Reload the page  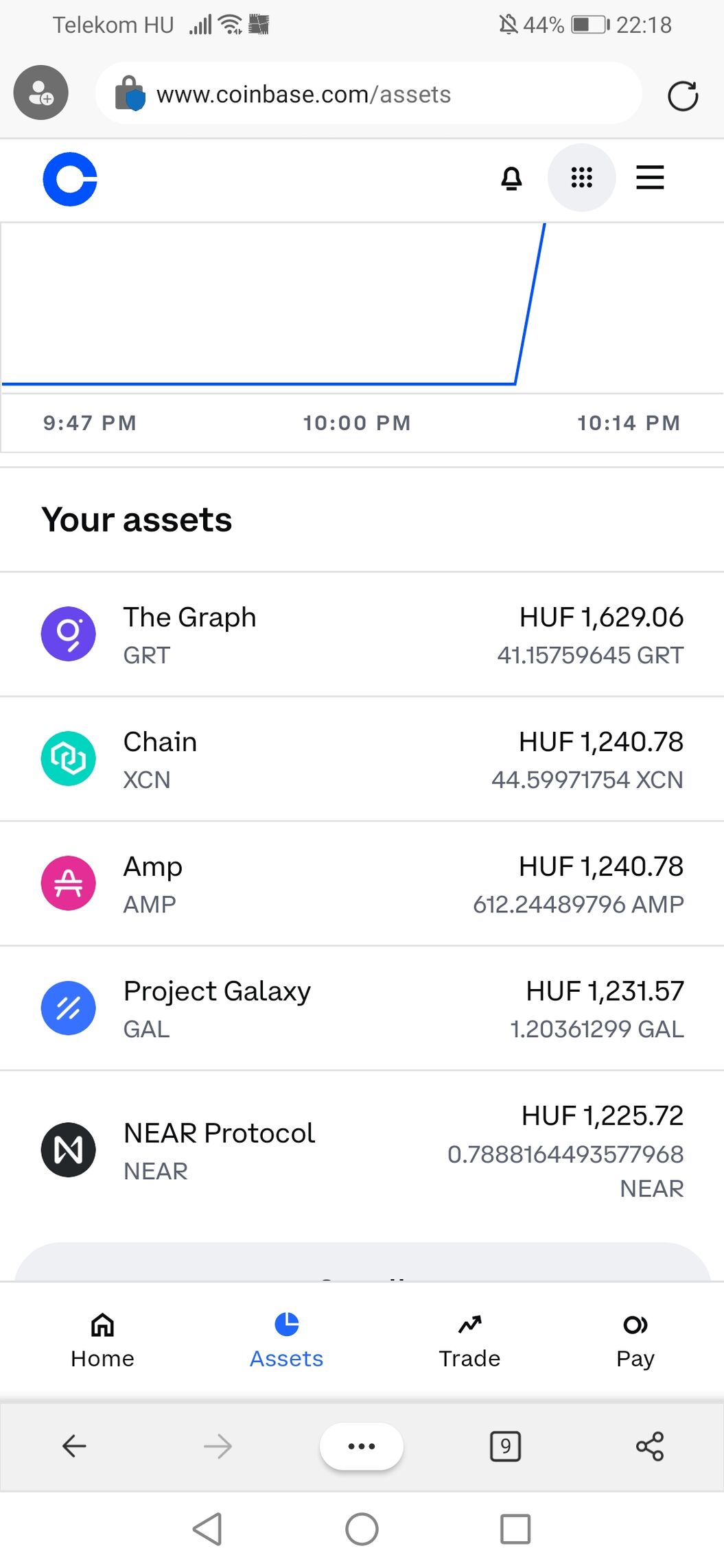(683, 95)
